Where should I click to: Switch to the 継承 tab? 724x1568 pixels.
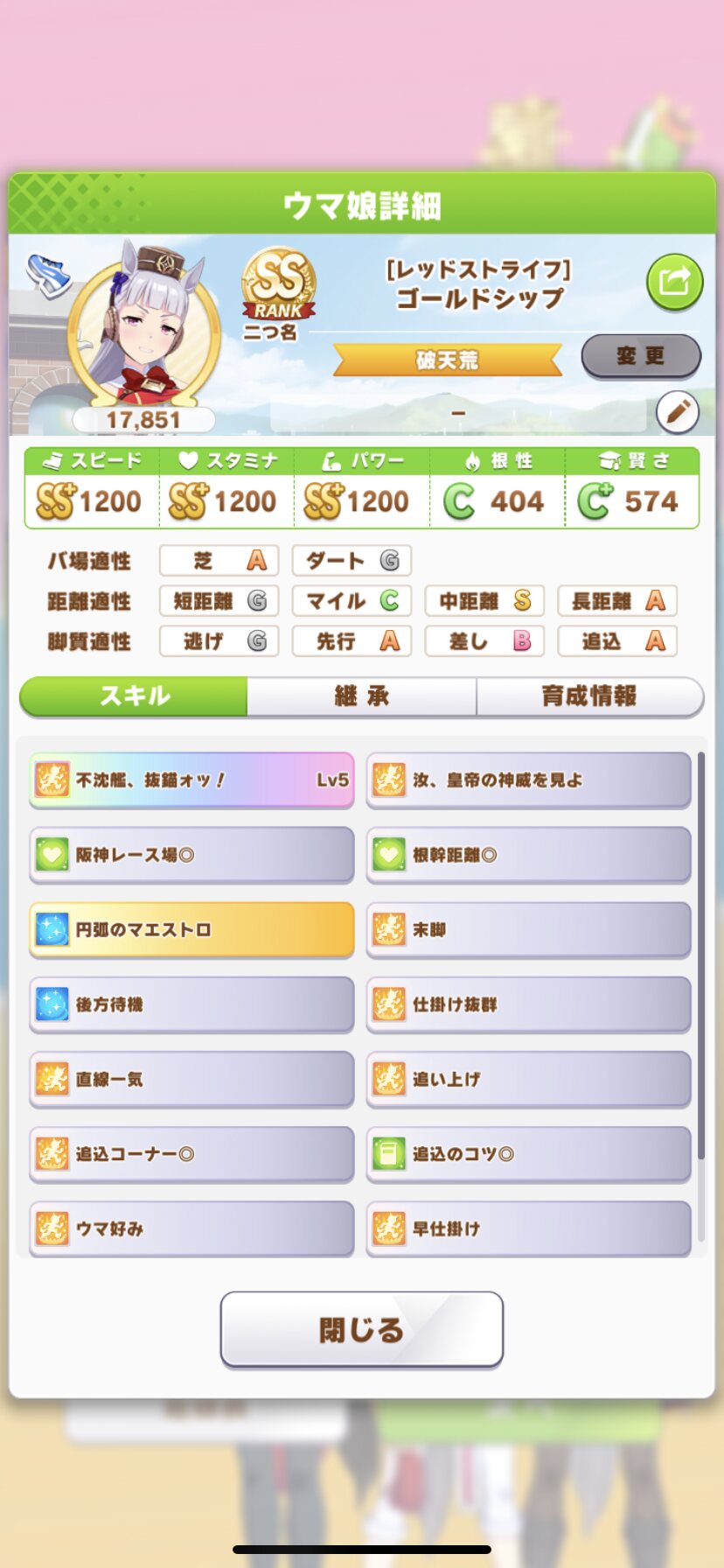361,696
